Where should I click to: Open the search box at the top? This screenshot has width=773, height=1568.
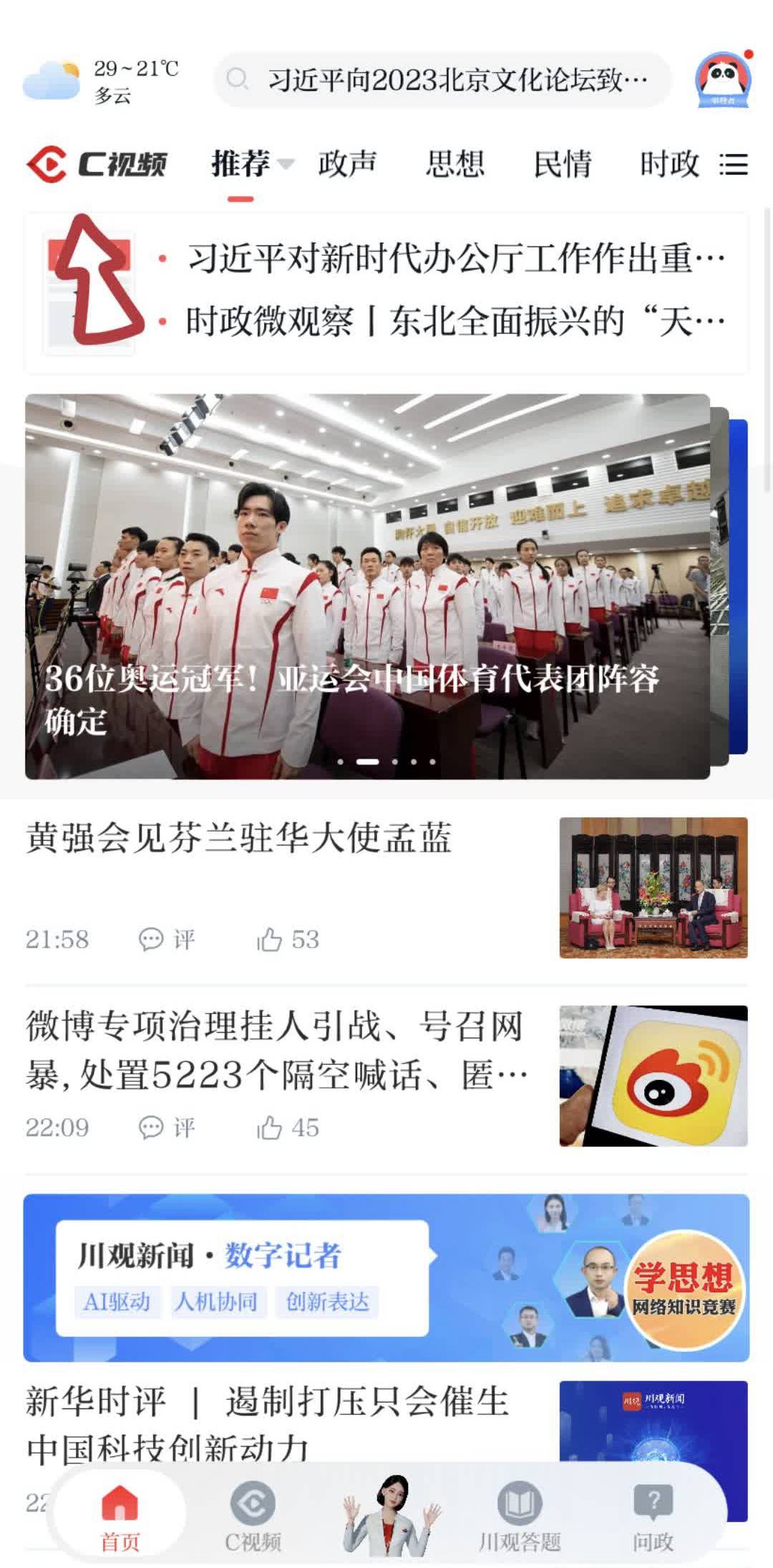442,79
